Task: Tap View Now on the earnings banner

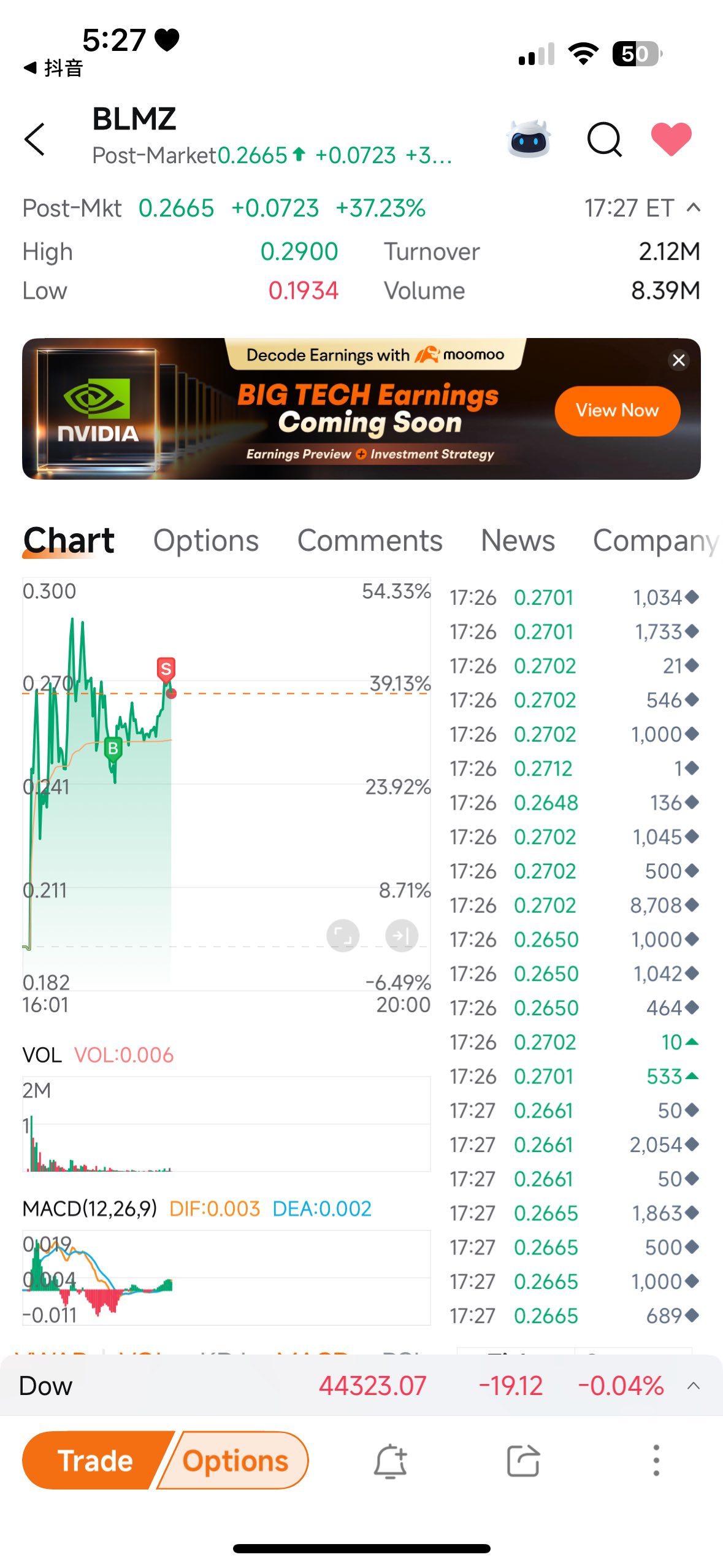Action: pos(617,410)
